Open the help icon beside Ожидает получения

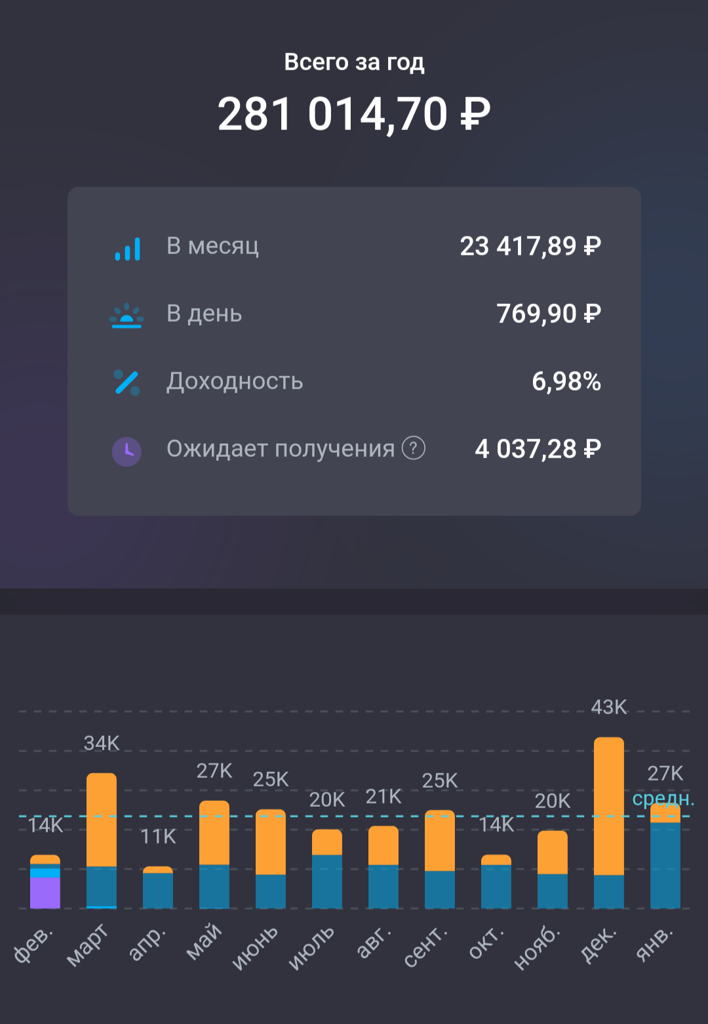(x=414, y=449)
